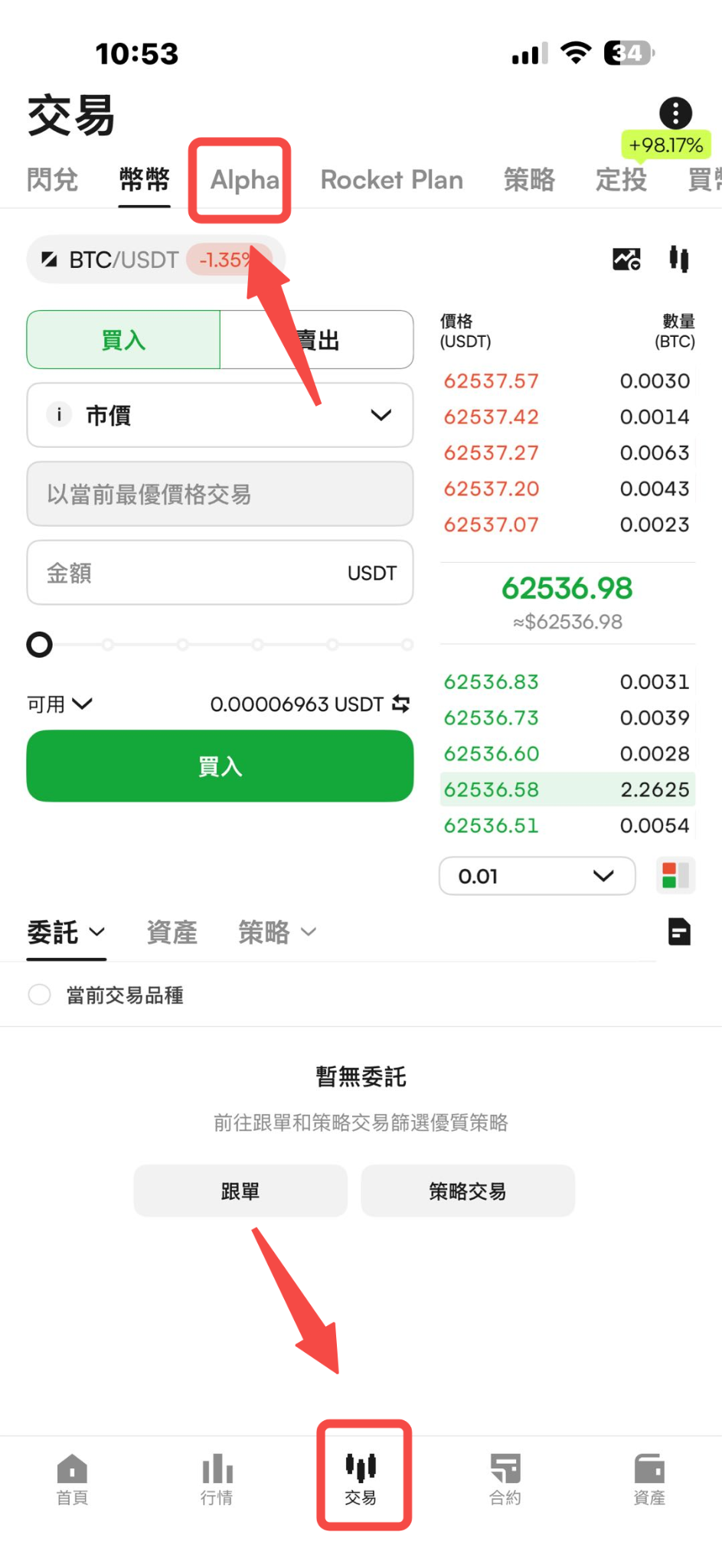Go to 合約 in bottom navigation

[505, 1479]
